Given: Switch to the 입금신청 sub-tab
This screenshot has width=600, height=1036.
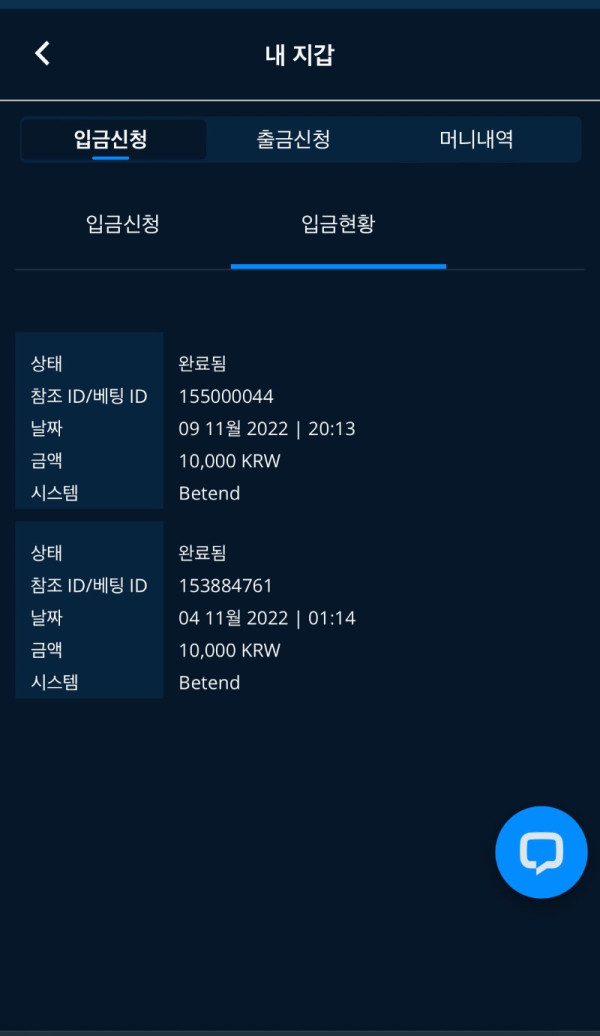Looking at the screenshot, I should (x=123, y=224).
